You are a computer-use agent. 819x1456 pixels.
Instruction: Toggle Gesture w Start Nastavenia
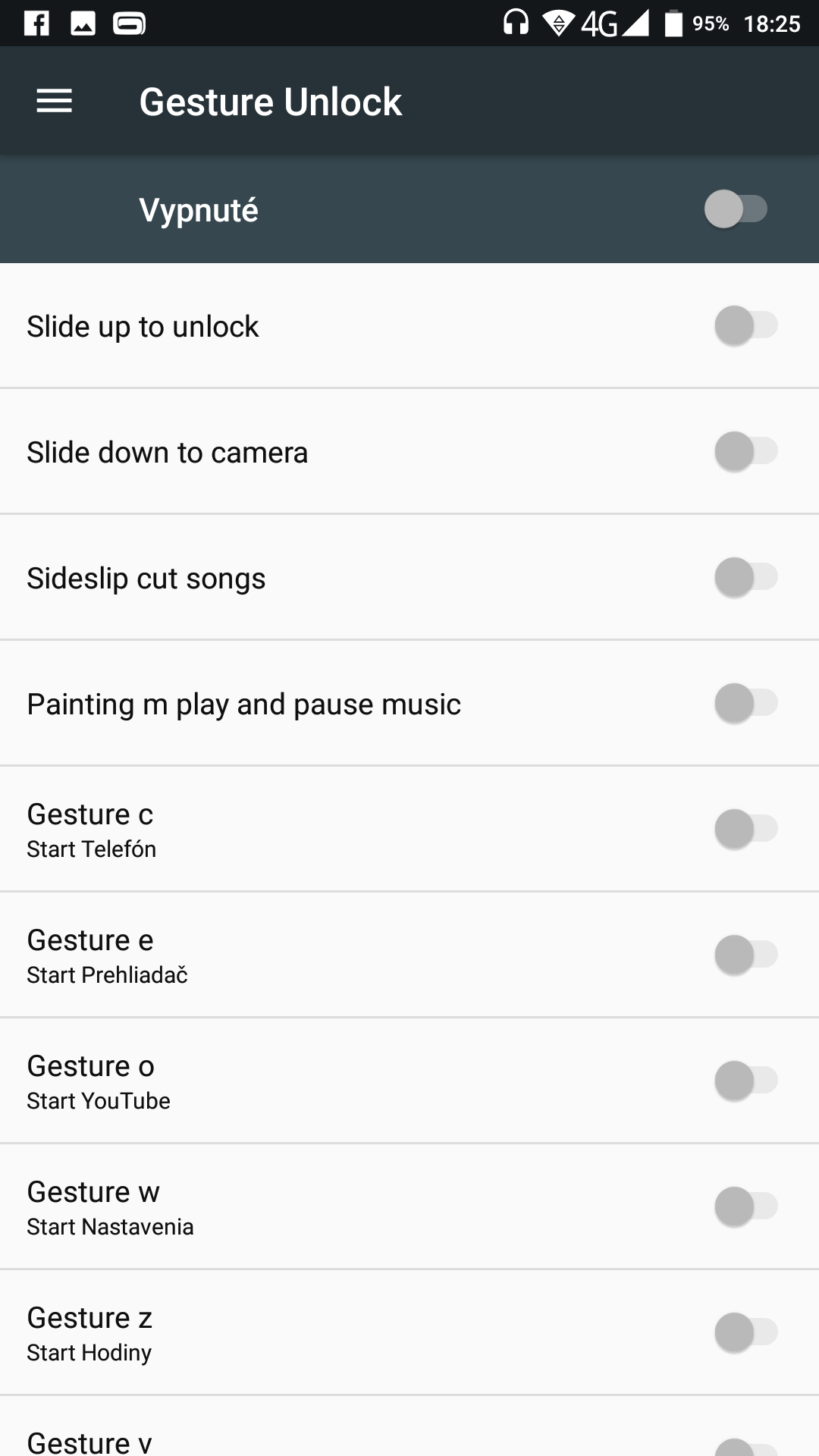coord(746,1207)
